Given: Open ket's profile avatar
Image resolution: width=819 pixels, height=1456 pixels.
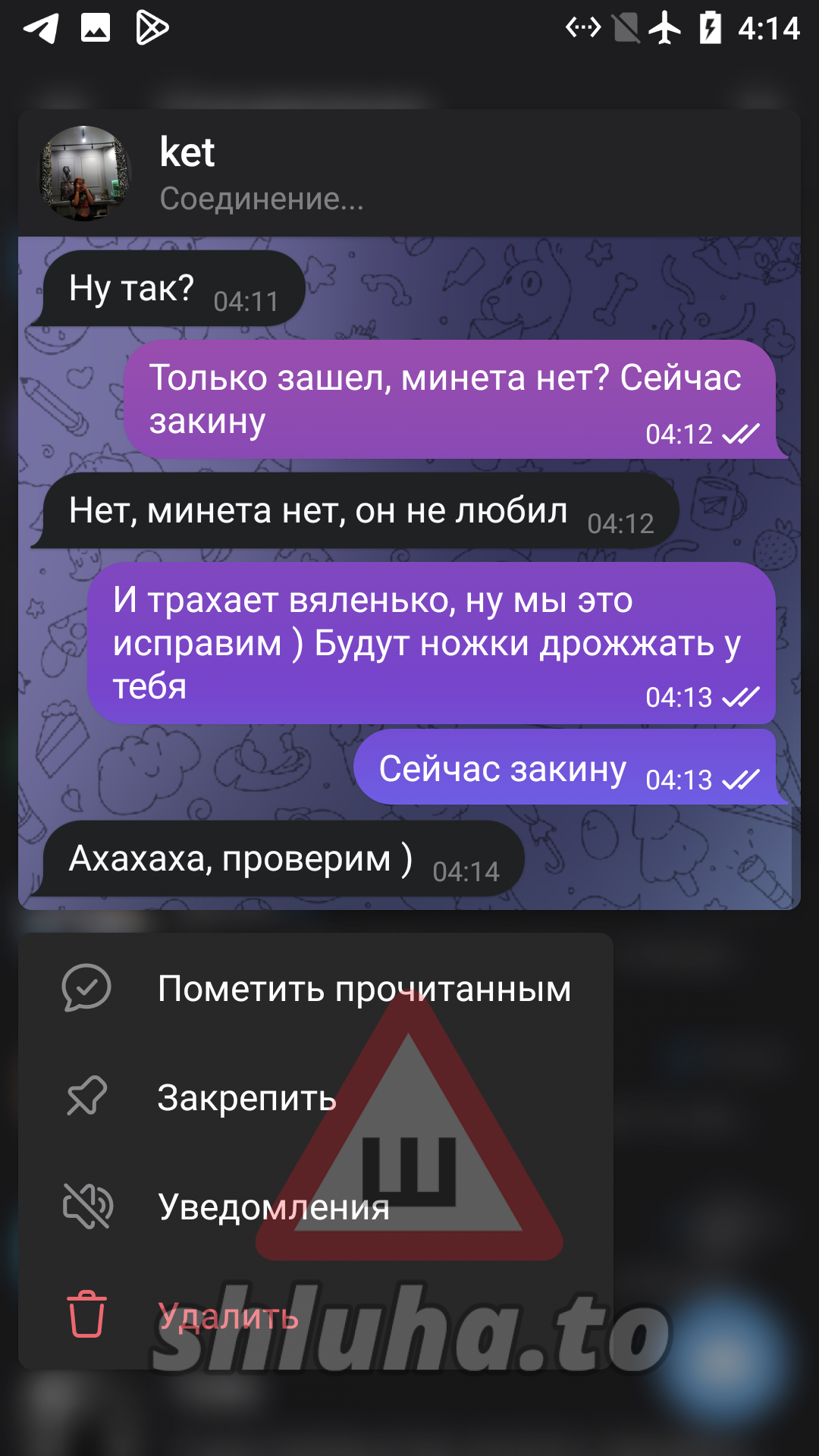Looking at the screenshot, I should (86, 174).
